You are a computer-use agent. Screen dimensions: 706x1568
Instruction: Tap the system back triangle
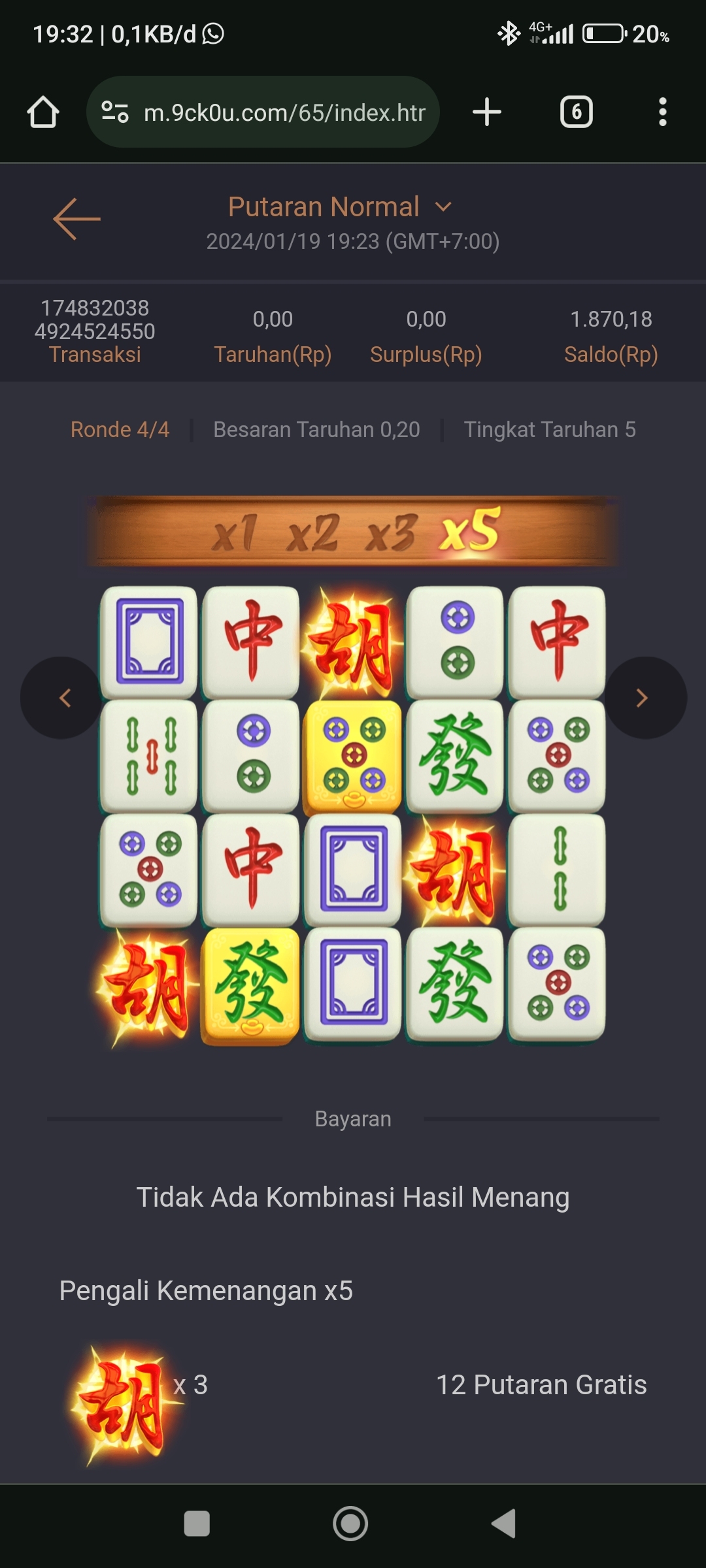tap(504, 1524)
